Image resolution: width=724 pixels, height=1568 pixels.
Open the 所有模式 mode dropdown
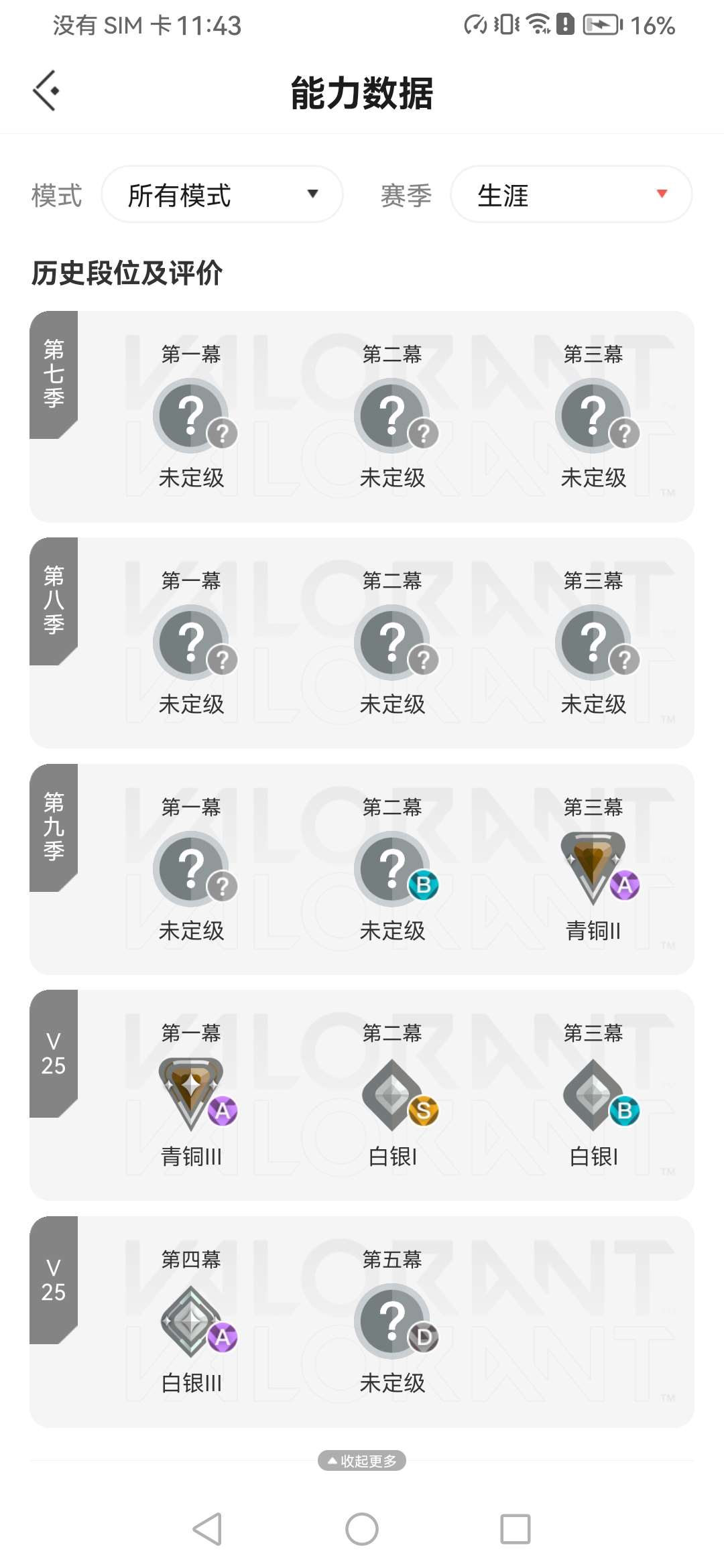[222, 194]
